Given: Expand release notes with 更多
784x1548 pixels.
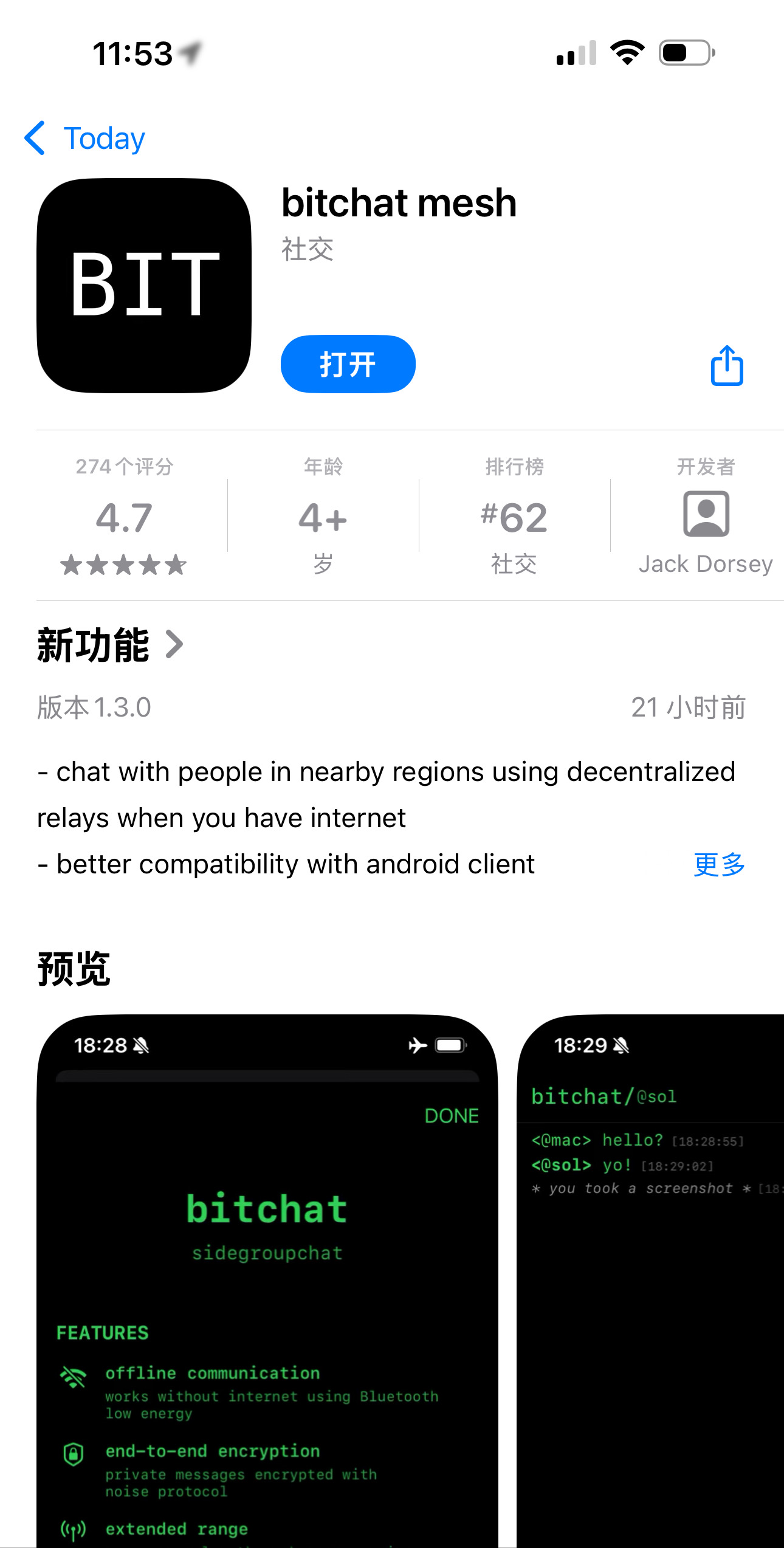Looking at the screenshot, I should tap(719, 864).
